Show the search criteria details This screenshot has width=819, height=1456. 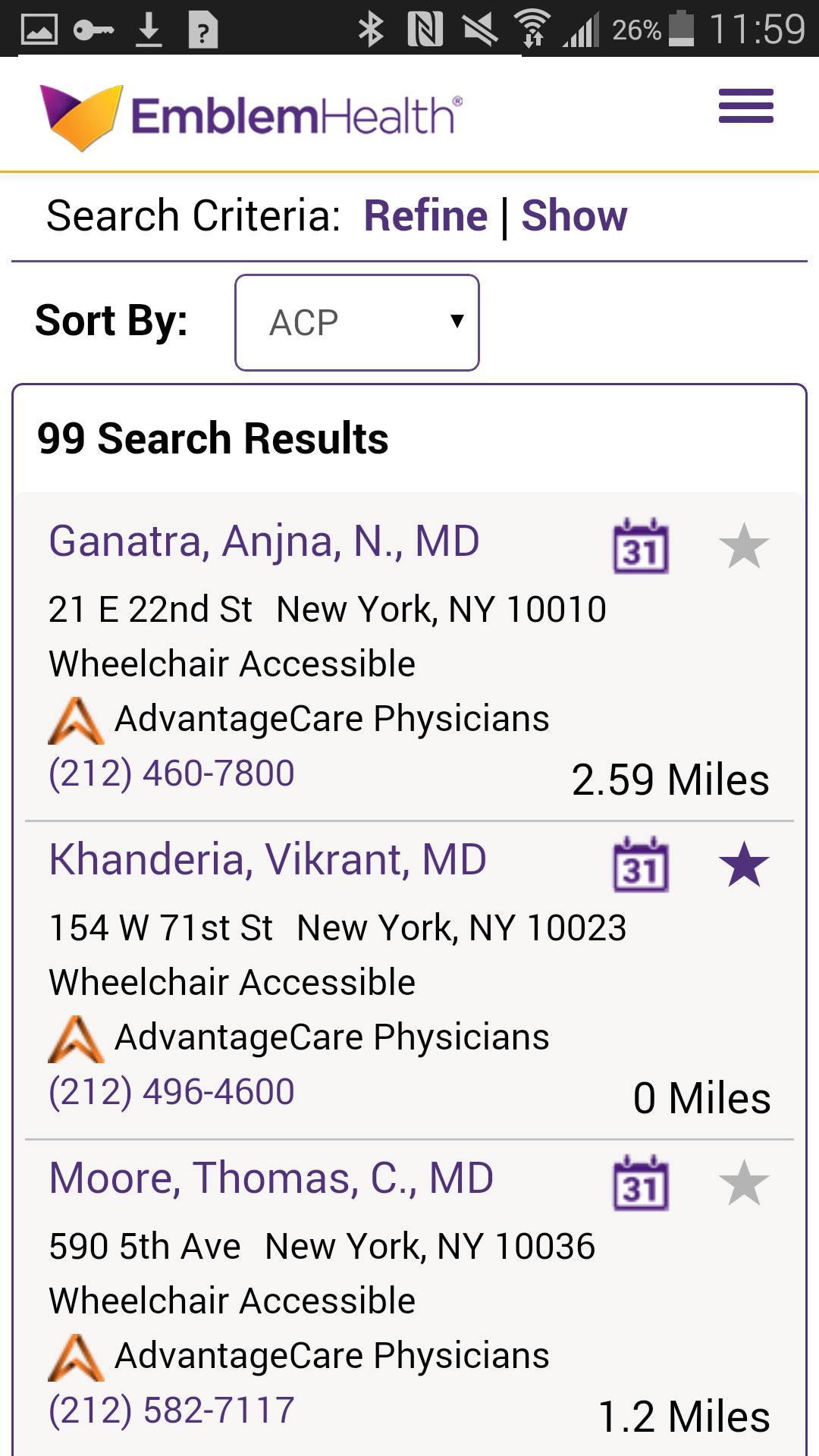576,215
